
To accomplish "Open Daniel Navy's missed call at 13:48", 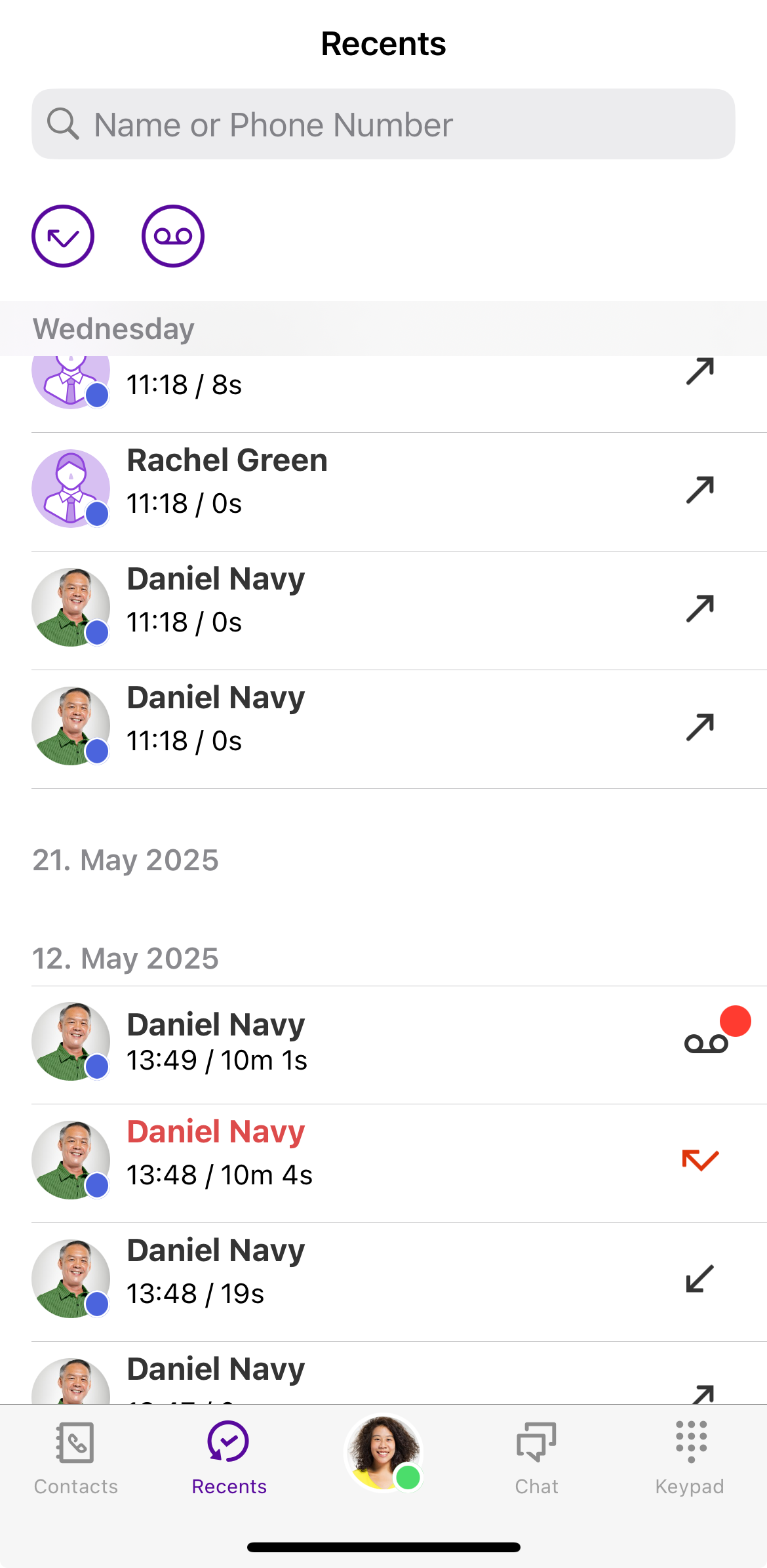I will pos(383,1162).
